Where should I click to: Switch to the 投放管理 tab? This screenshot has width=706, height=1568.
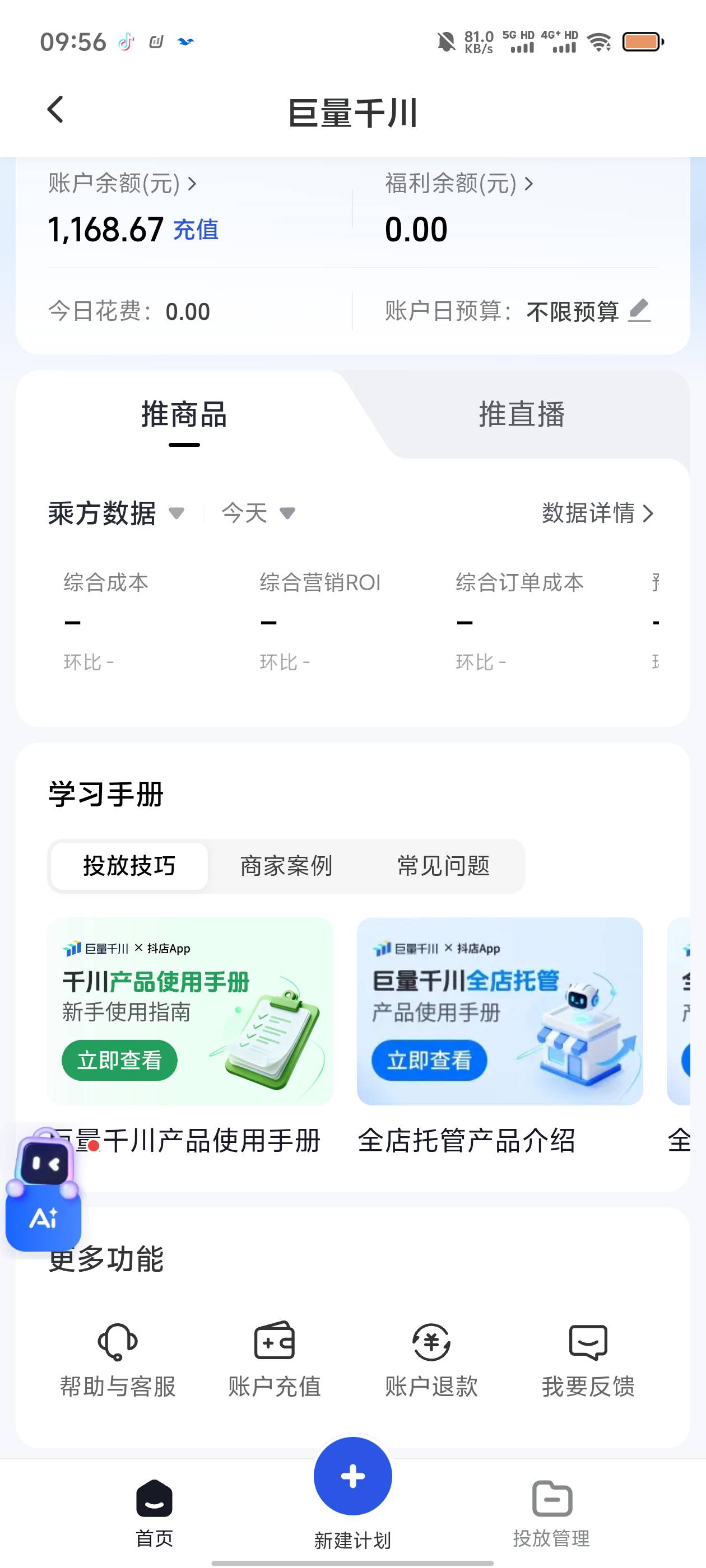coord(551,1514)
